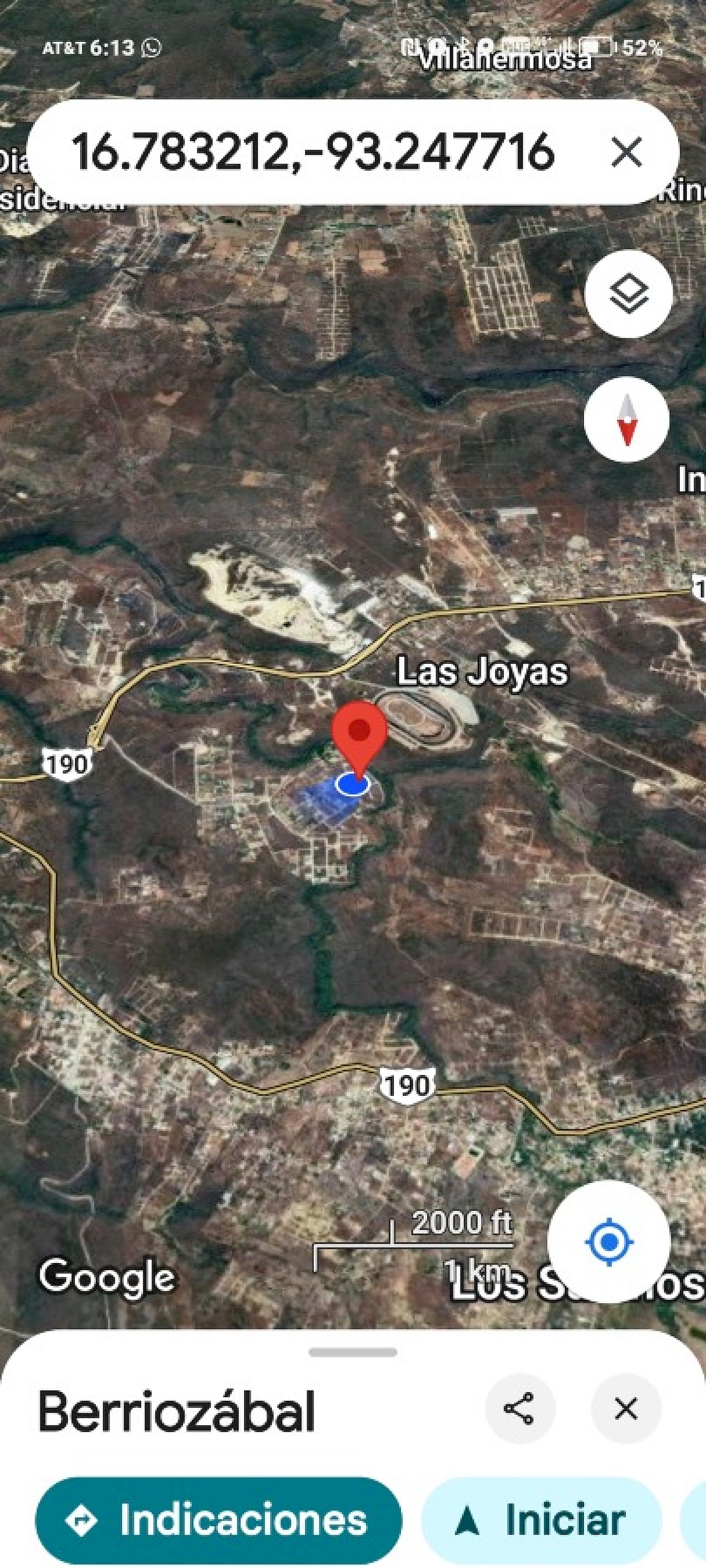706x1568 pixels.
Task: Clear the coordinates in the search bar
Action: pyautogui.click(x=626, y=152)
